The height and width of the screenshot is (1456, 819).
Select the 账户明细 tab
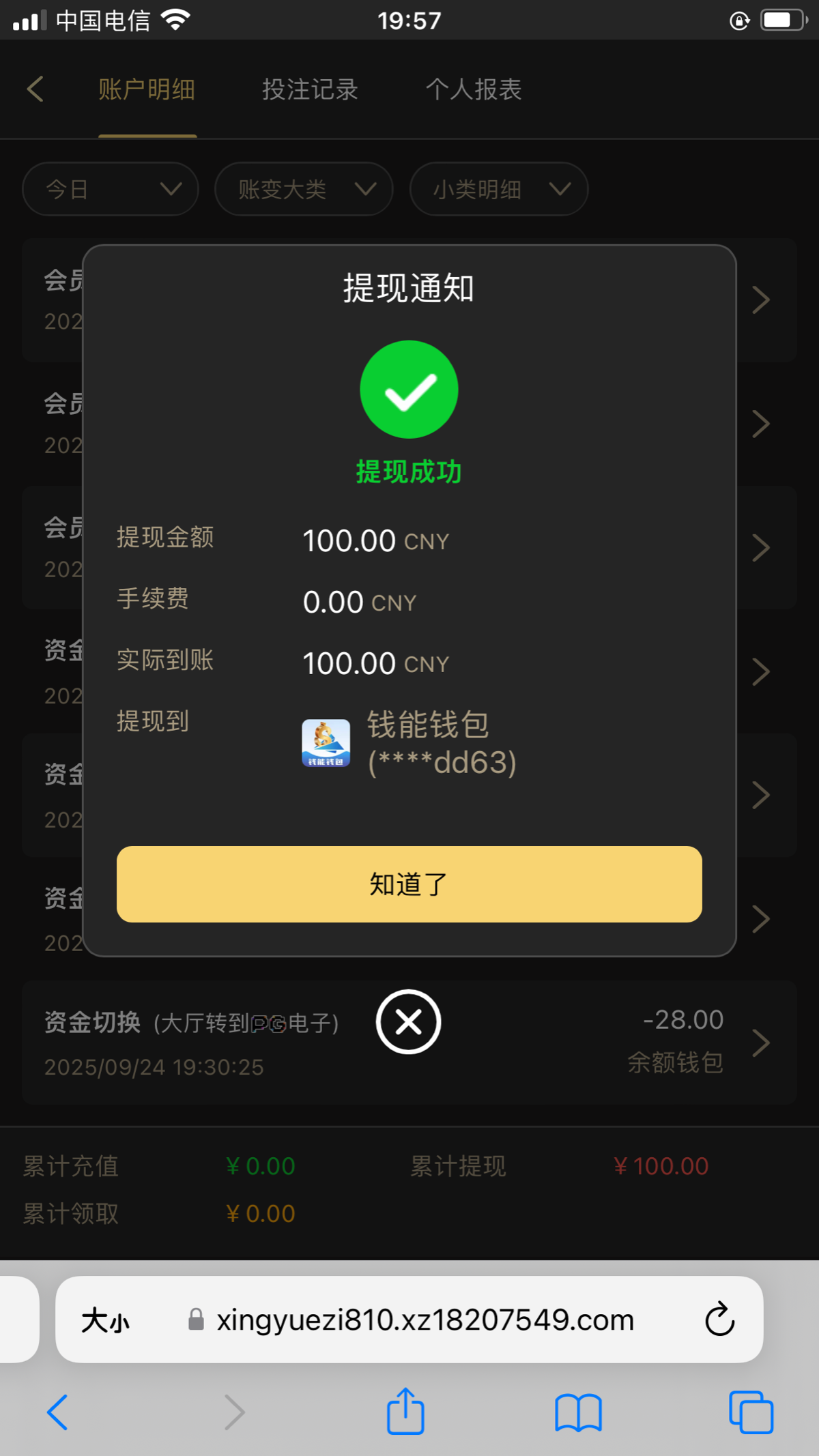pos(147,89)
